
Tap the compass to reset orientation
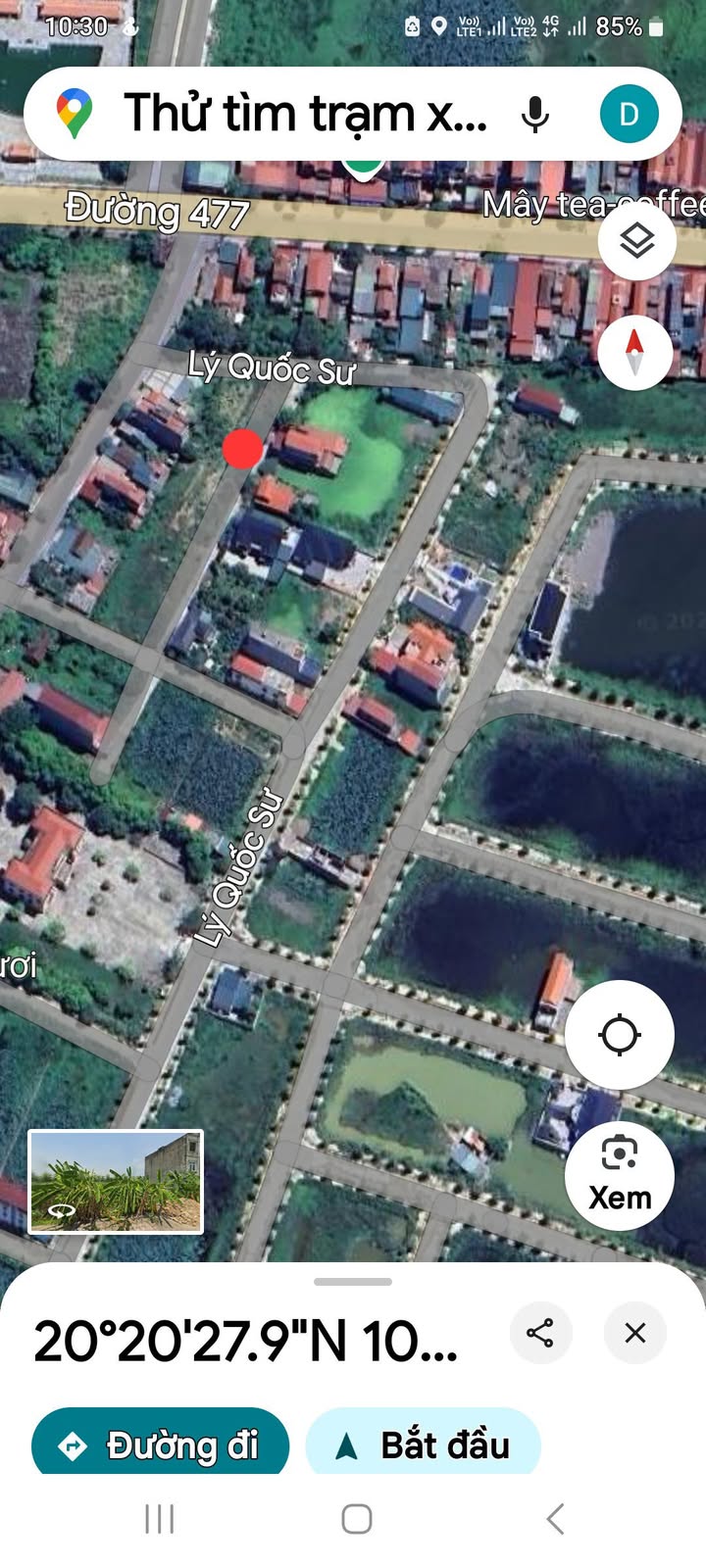coord(634,353)
